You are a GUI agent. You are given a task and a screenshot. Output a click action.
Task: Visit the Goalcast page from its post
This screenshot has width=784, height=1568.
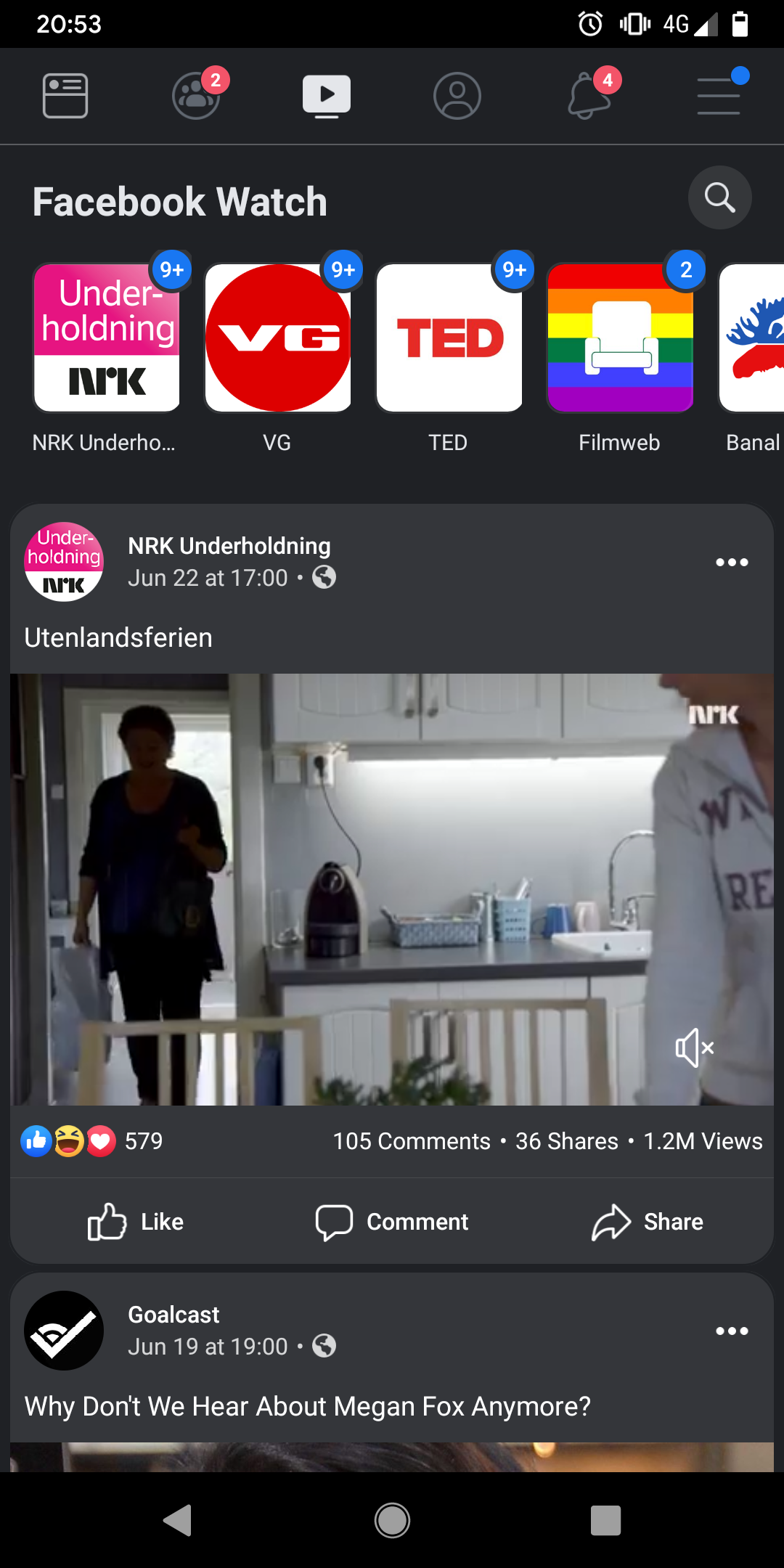(173, 1315)
